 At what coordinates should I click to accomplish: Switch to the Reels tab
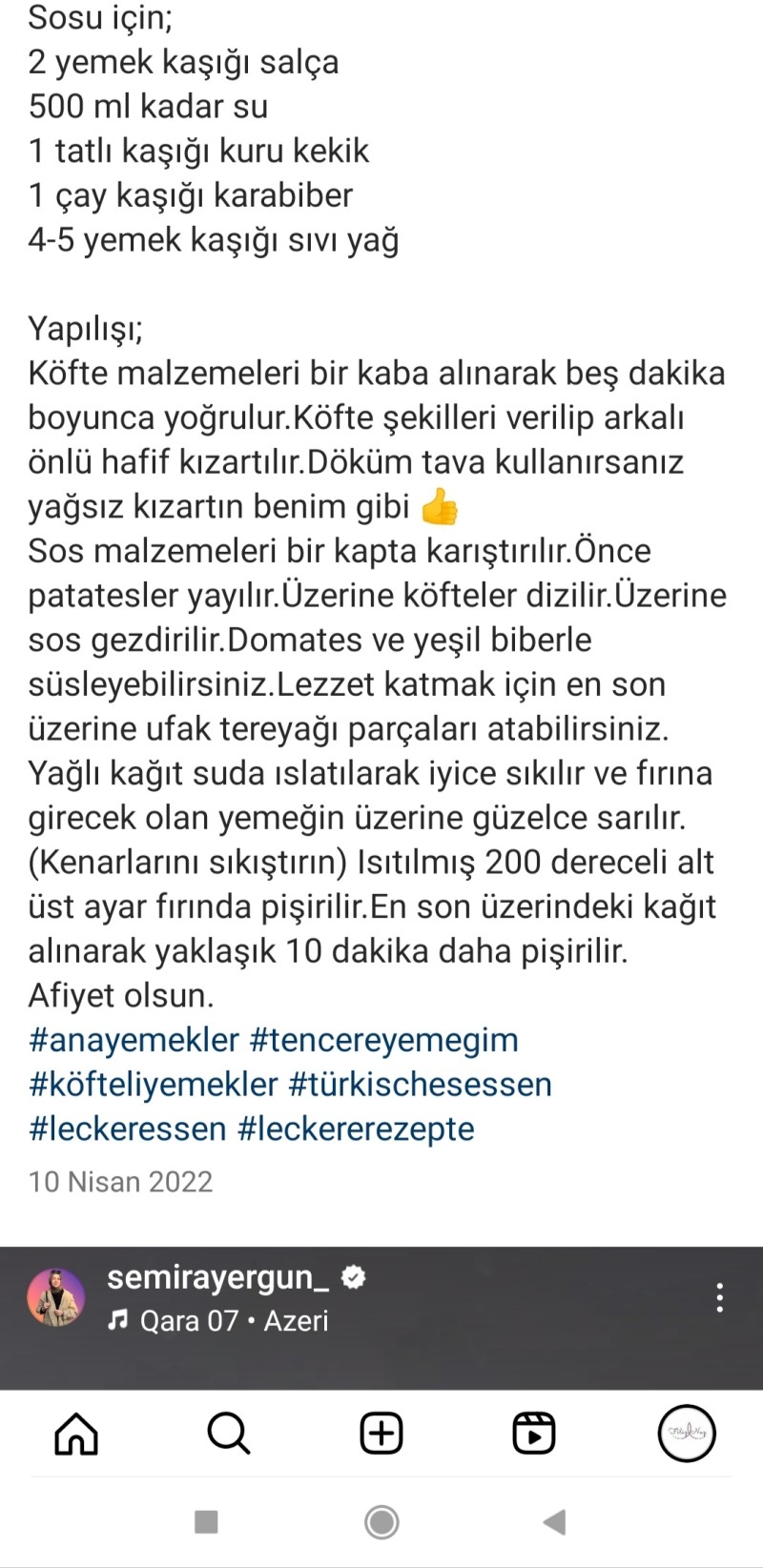pos(534,1434)
